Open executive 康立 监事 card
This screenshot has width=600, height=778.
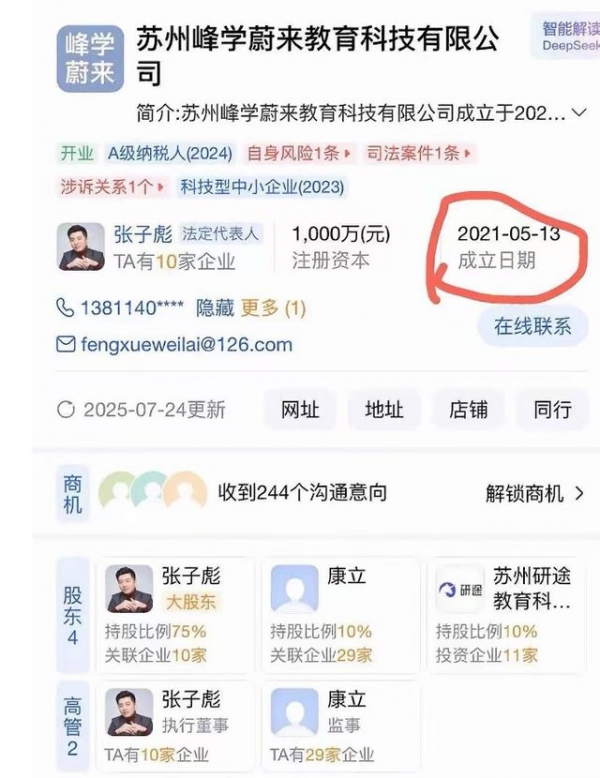(x=340, y=724)
